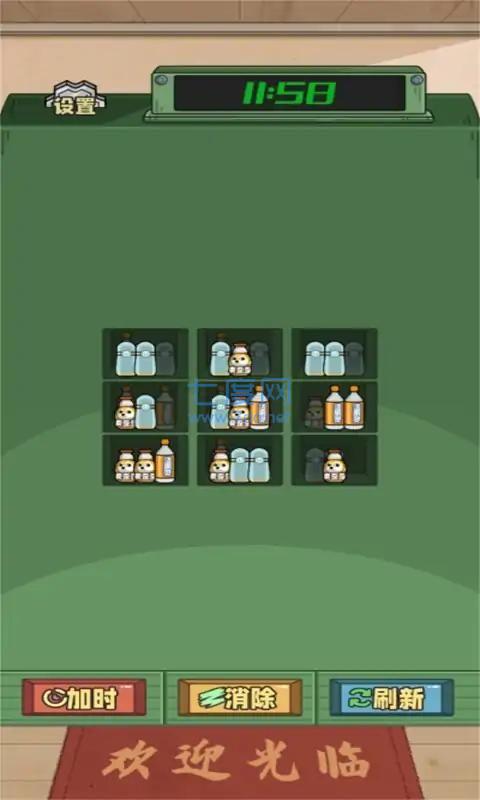Open the 设置 settings button
The width and height of the screenshot is (480, 800).
75,98
